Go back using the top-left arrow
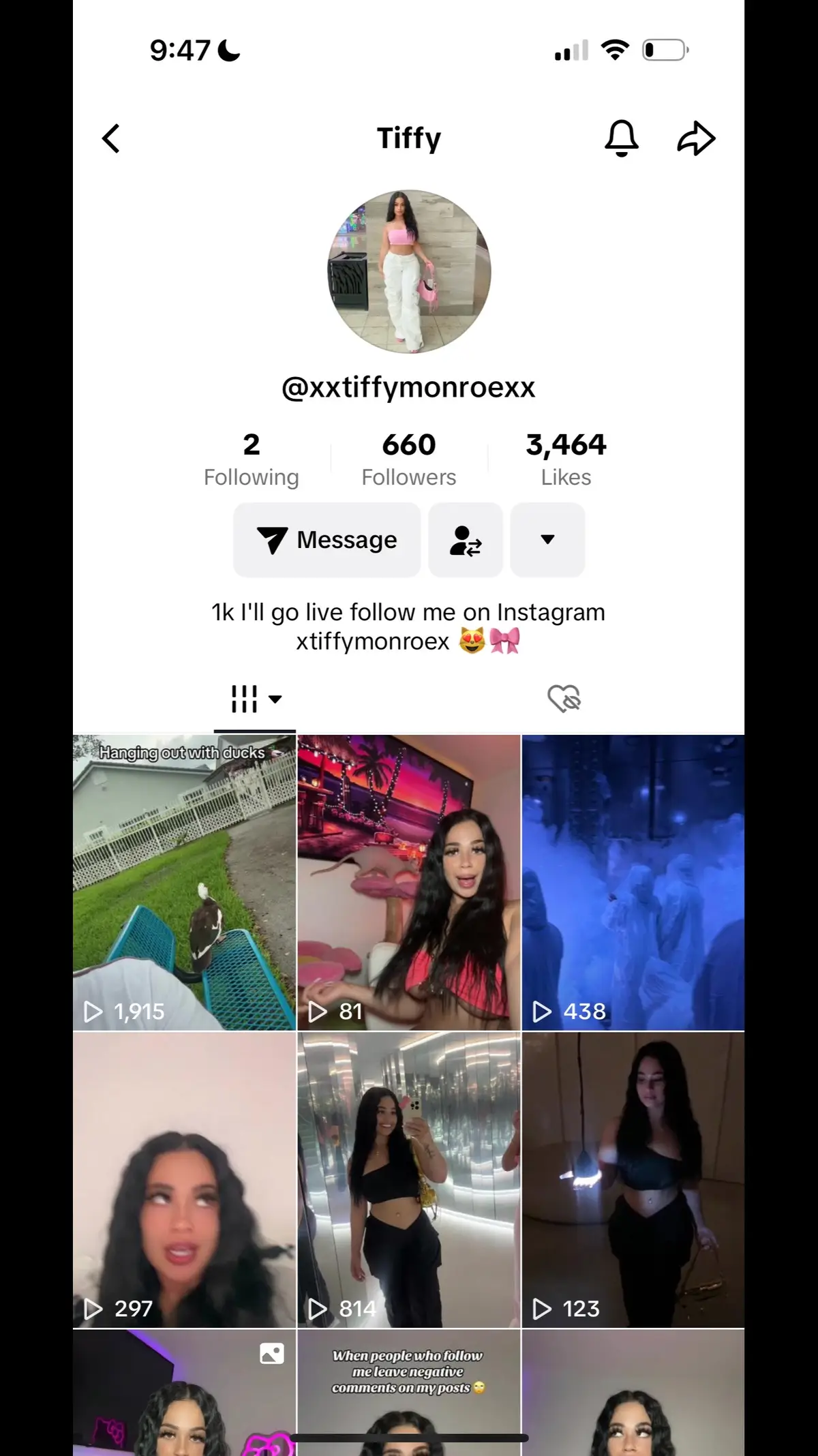 111,138
